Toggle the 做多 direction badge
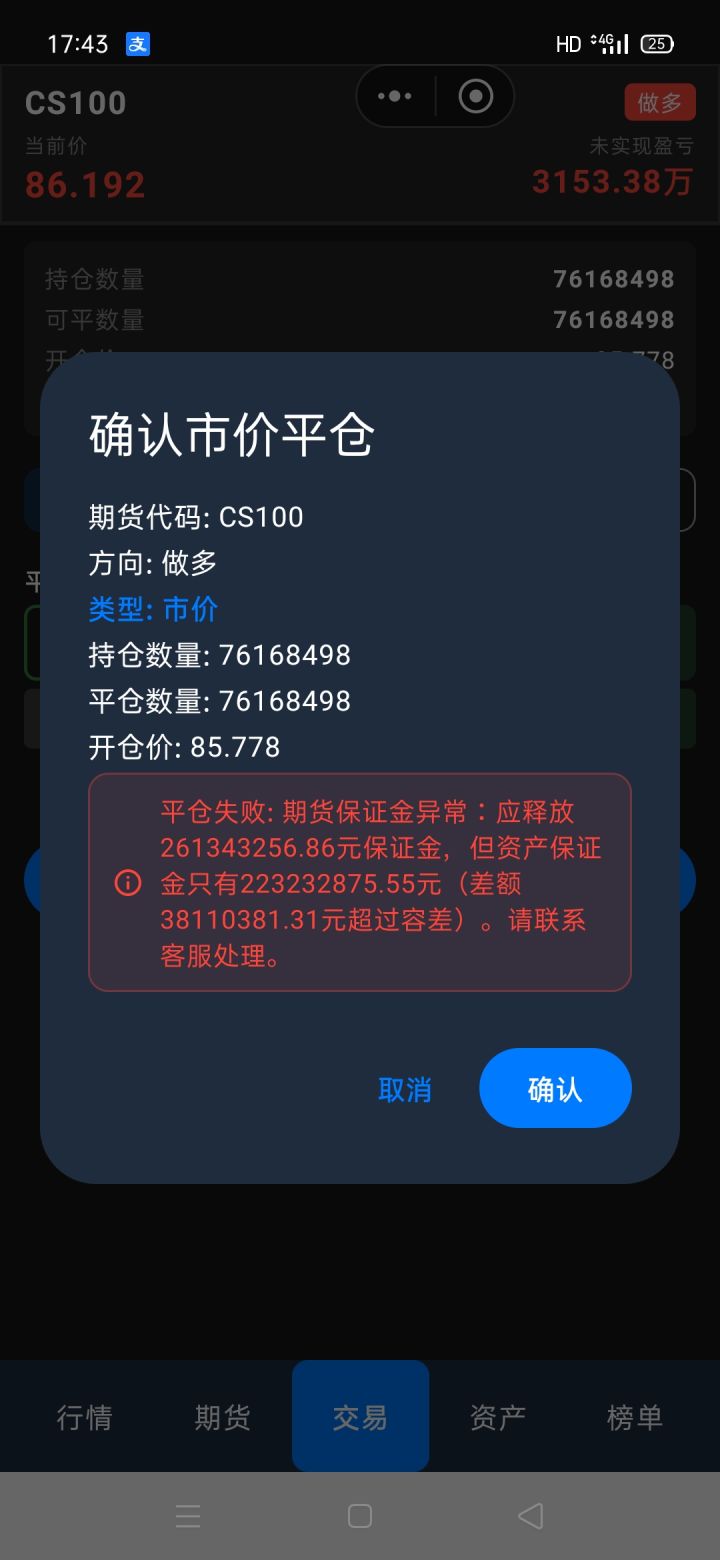Viewport: 720px width, 1560px height. coord(659,102)
